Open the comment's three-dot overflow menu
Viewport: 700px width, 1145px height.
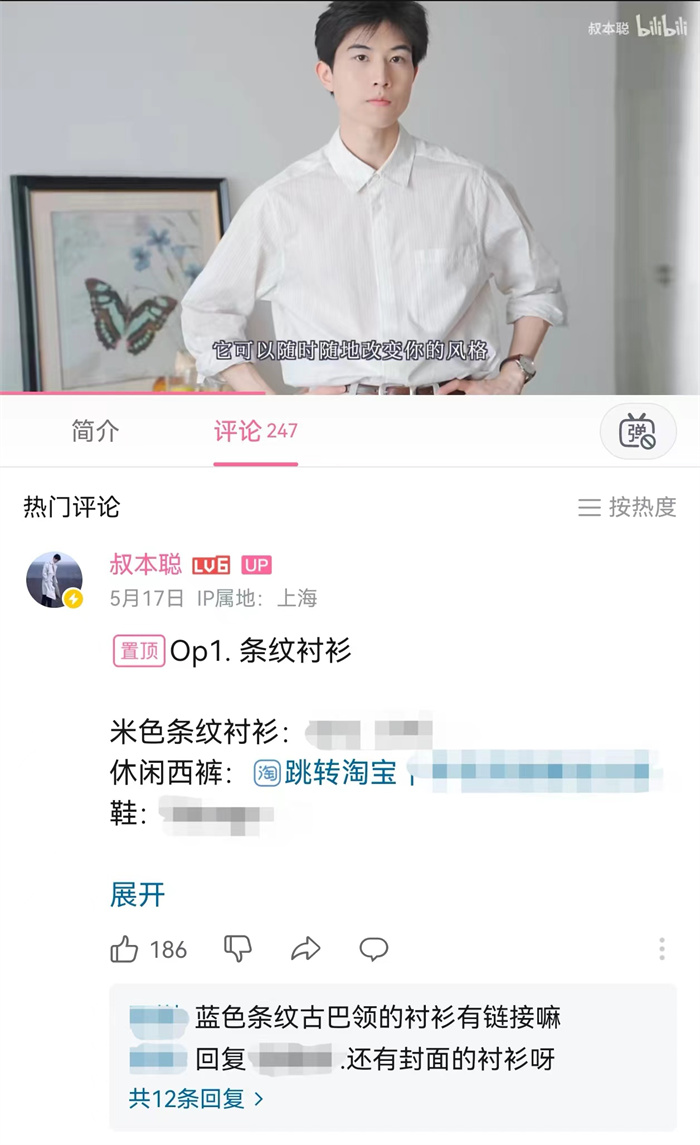pos(661,949)
